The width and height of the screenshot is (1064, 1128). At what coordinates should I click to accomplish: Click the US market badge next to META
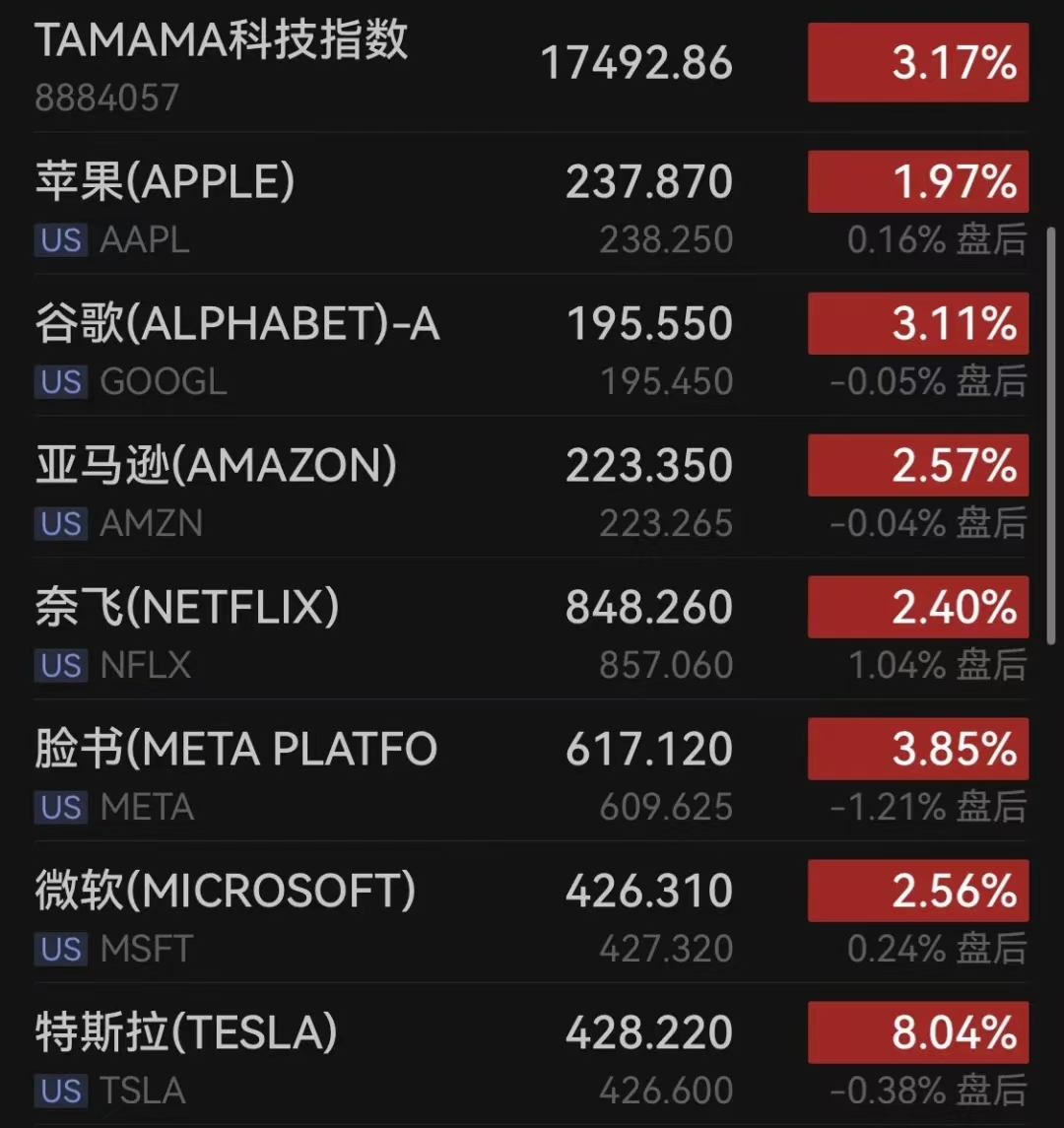coord(59,808)
